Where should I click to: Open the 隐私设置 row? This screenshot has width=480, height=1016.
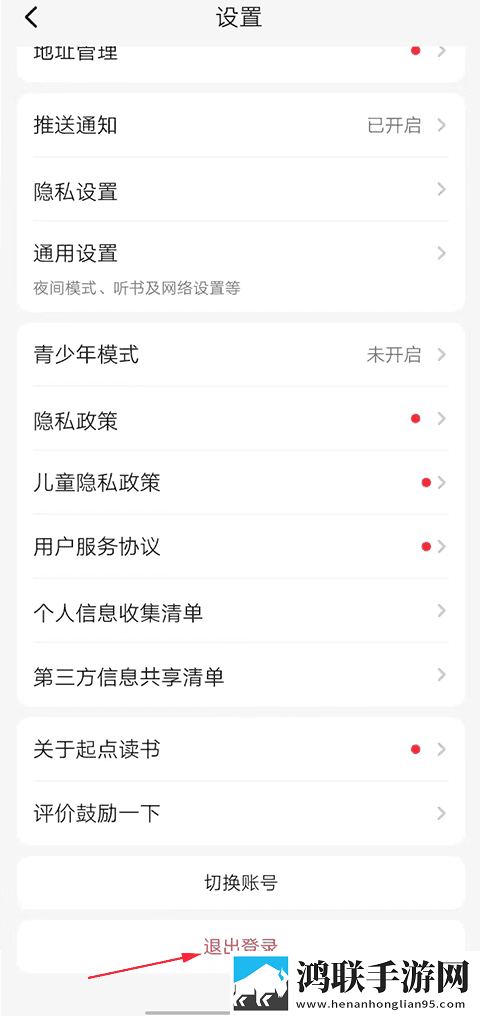[x=240, y=189]
